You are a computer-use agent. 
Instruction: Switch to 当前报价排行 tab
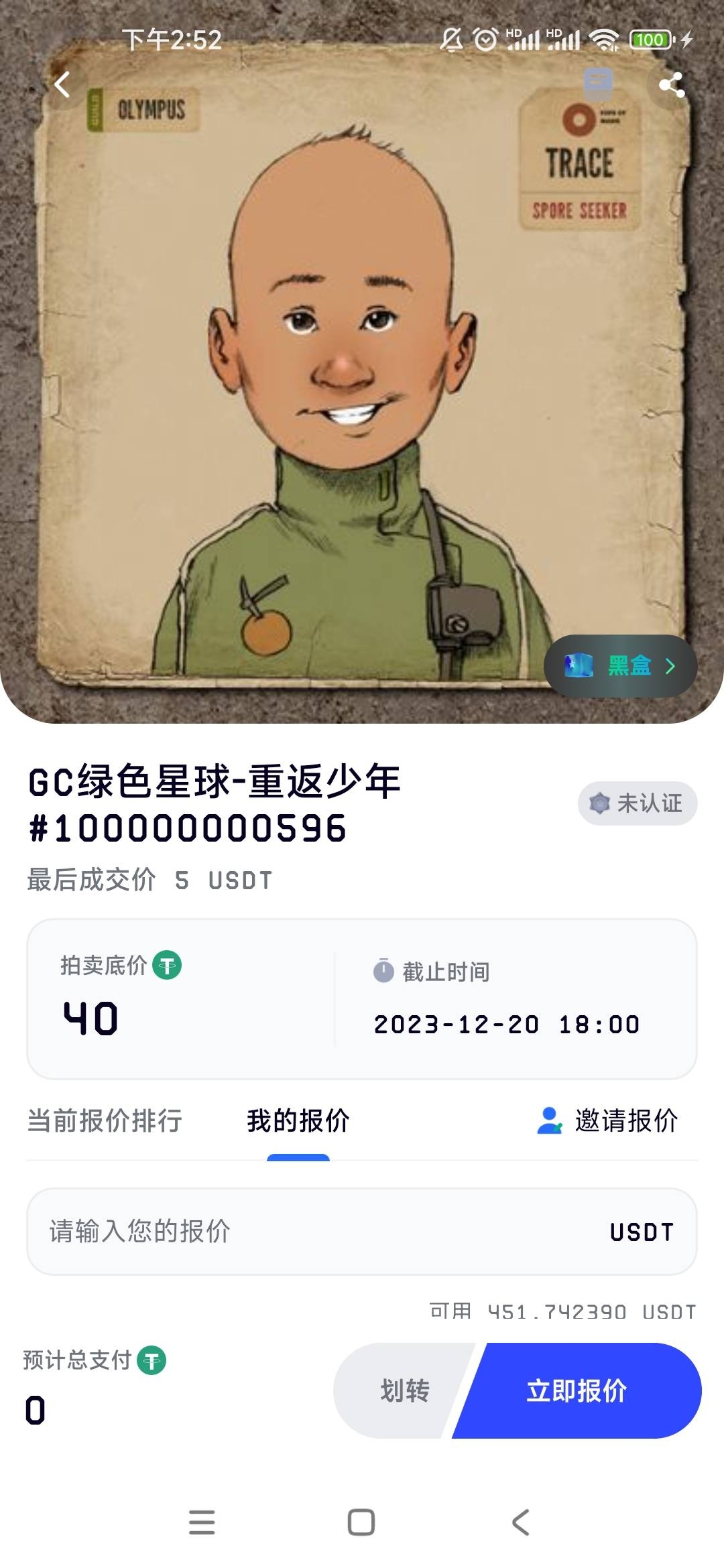(105, 1120)
